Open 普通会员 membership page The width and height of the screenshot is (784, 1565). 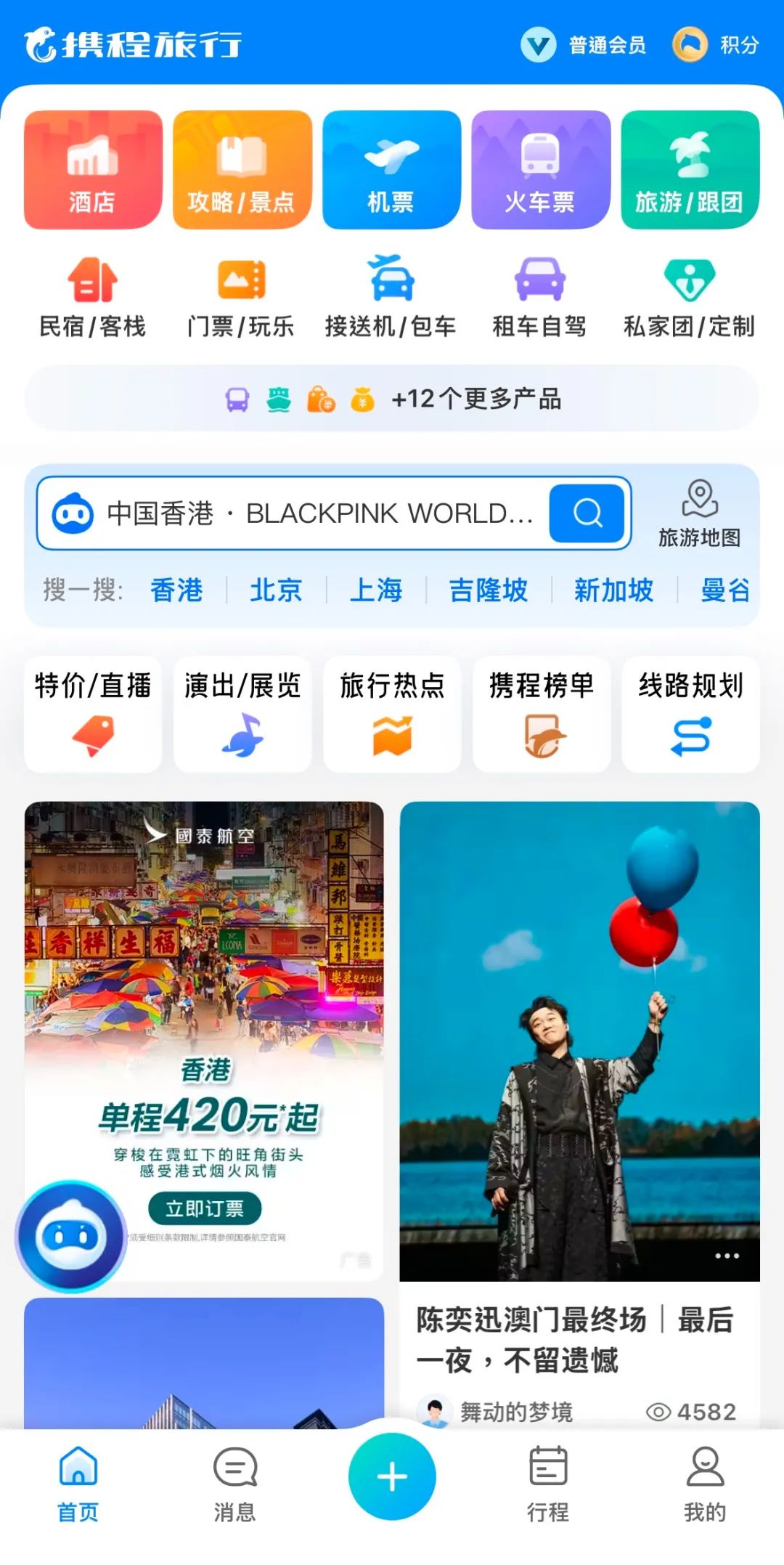point(584,45)
